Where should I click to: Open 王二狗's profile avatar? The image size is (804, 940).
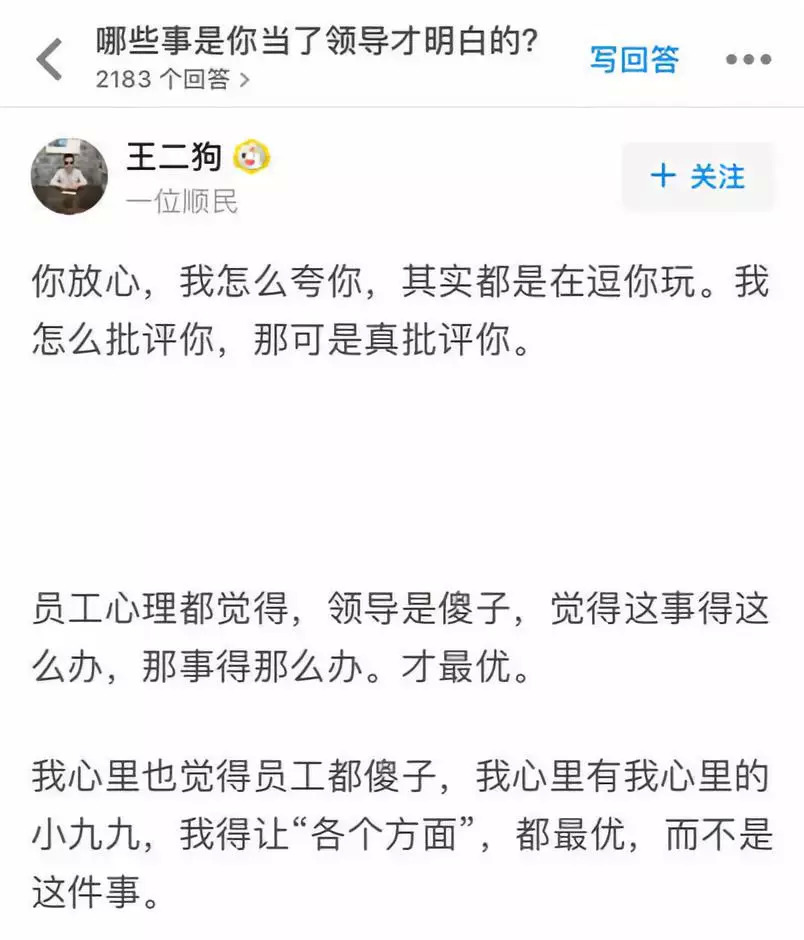click(69, 177)
